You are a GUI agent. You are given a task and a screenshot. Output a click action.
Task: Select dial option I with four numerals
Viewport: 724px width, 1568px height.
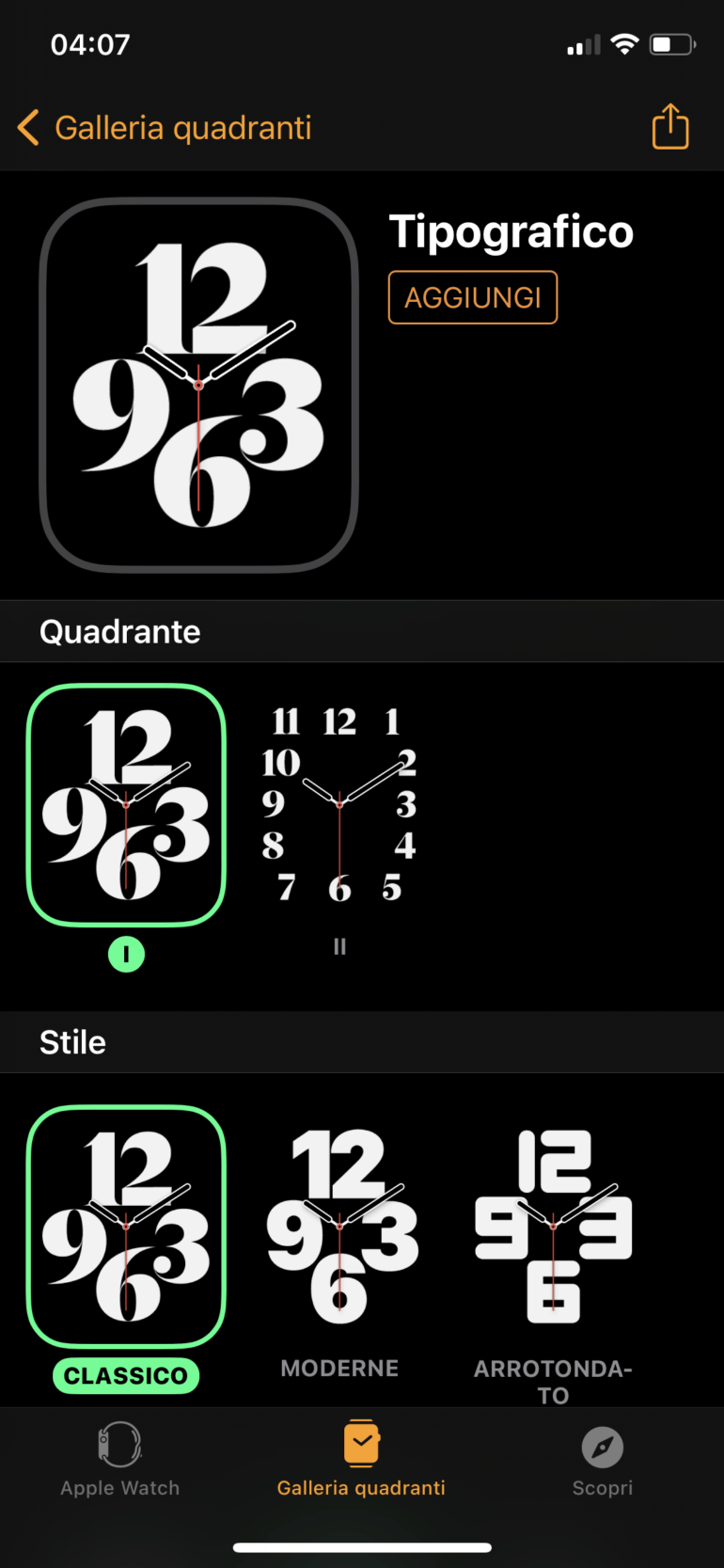point(126,805)
